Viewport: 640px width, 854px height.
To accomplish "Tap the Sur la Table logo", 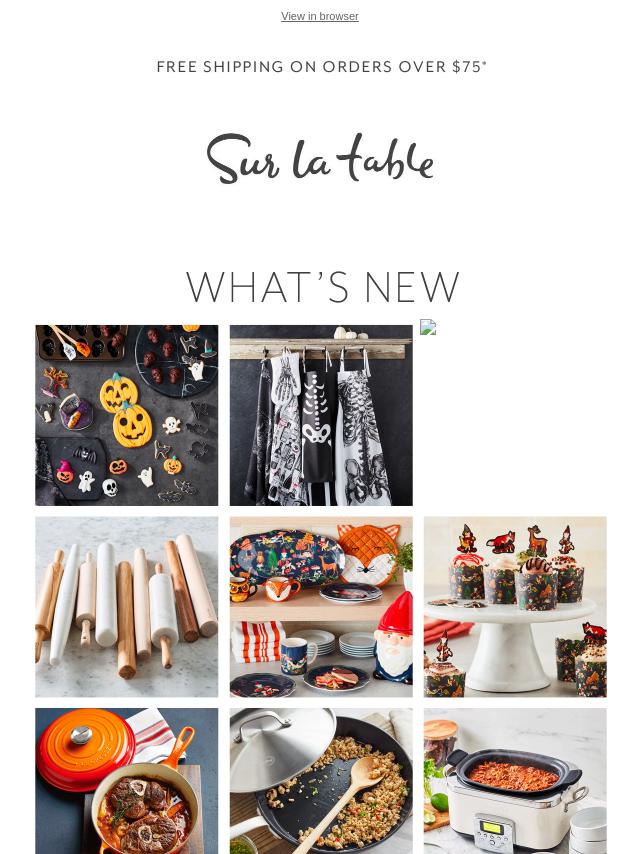I will pyautogui.click(x=320, y=160).
